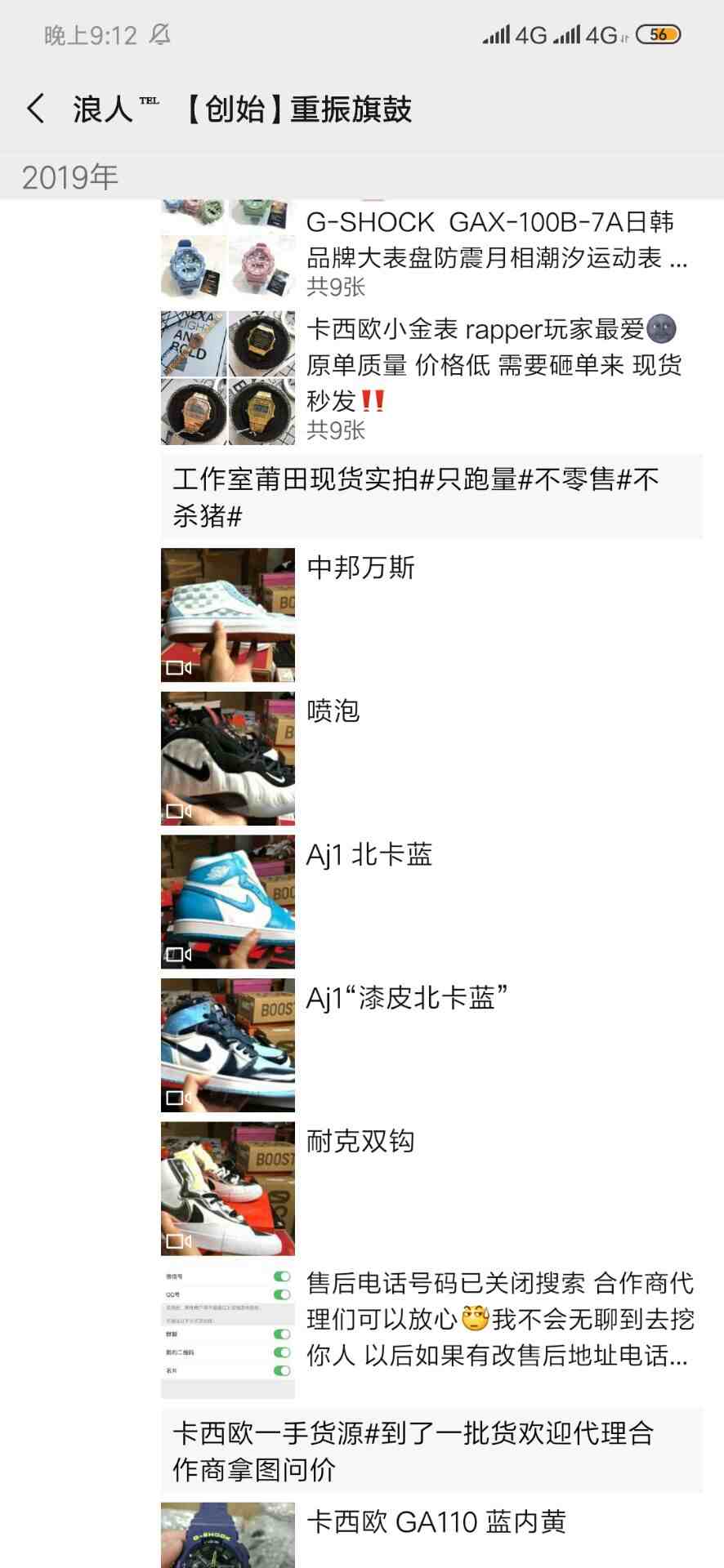The height and width of the screenshot is (1568, 724).
Task: Play the 耐克双钩 video
Action: tap(228, 1188)
